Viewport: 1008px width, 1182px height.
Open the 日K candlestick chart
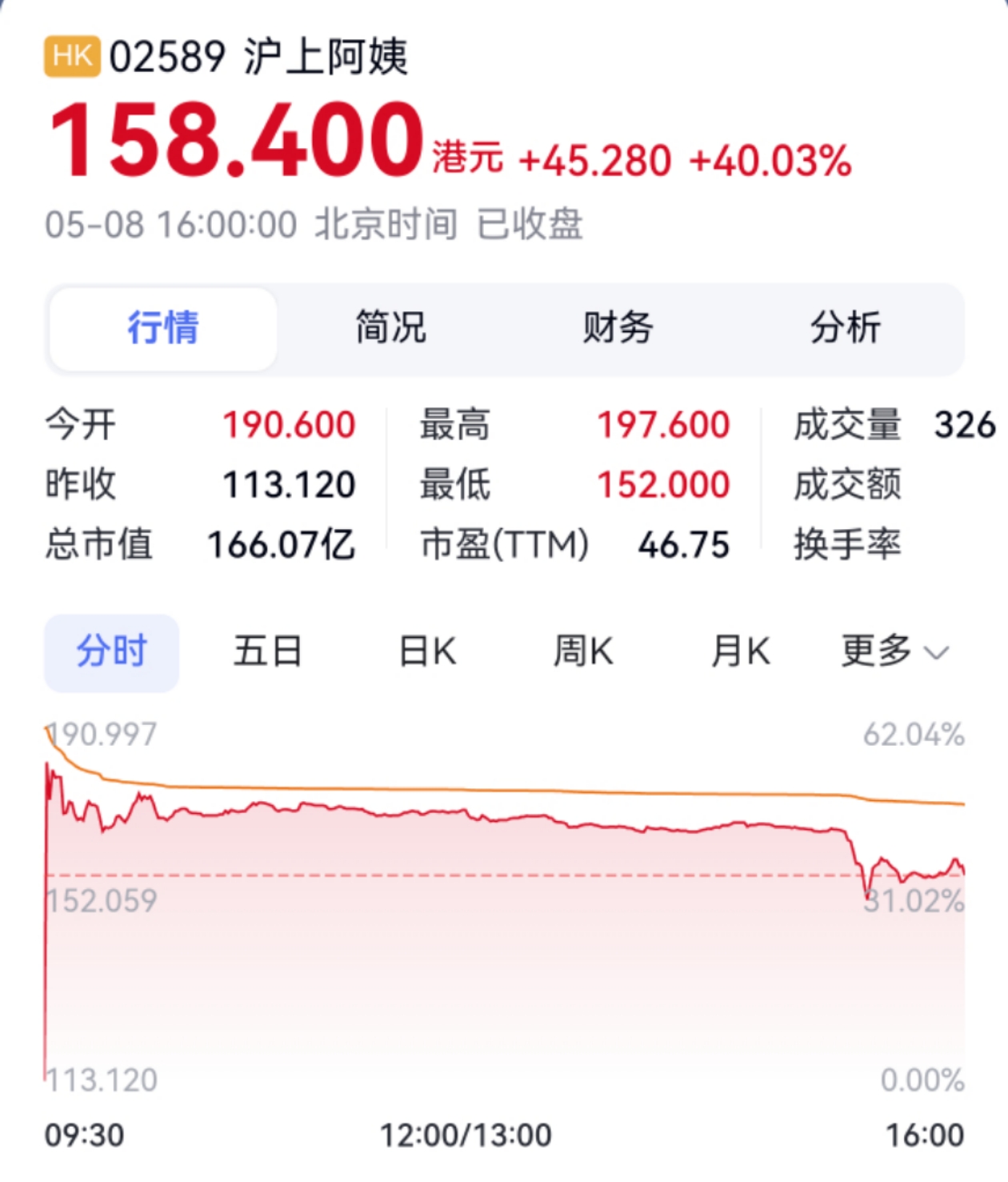click(427, 651)
